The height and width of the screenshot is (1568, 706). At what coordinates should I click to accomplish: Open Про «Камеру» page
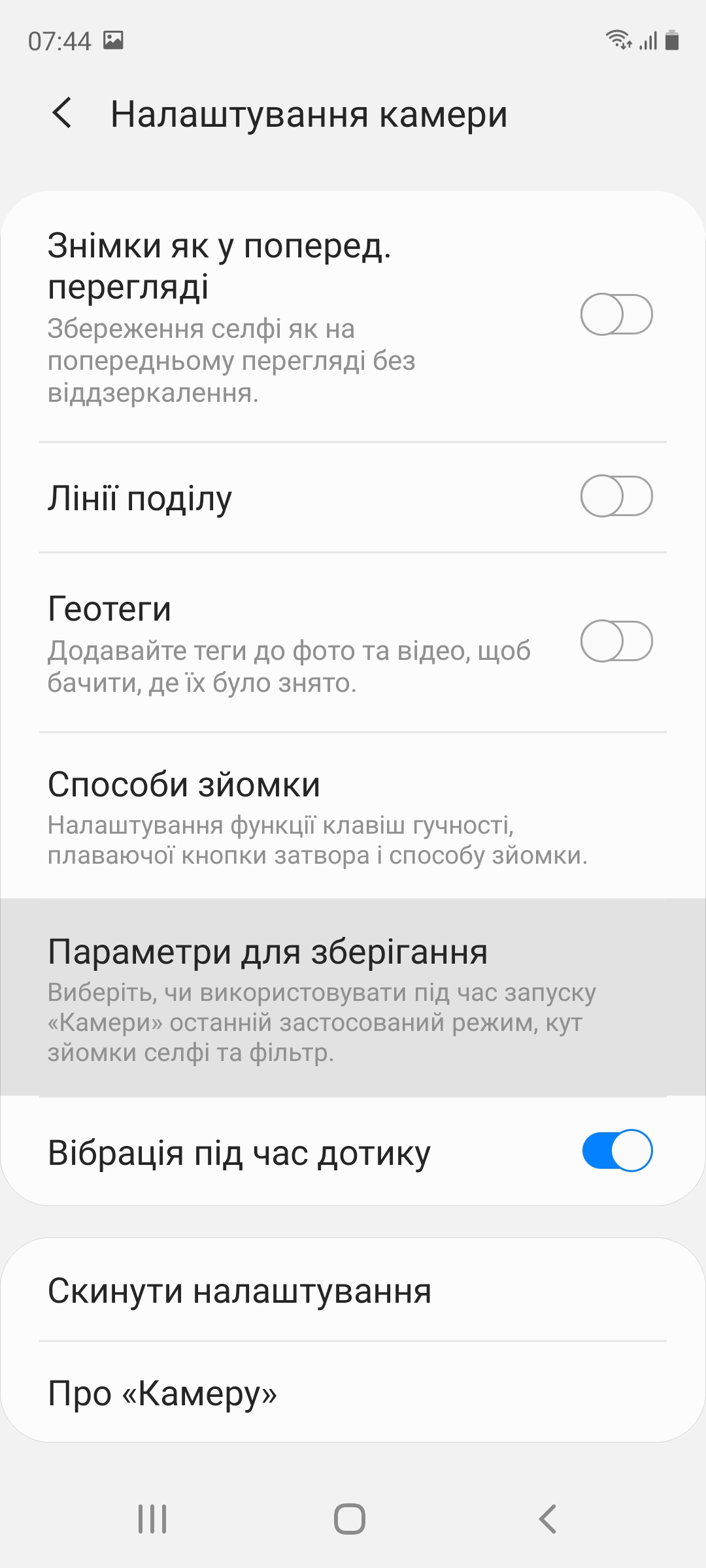pyautogui.click(x=162, y=1393)
